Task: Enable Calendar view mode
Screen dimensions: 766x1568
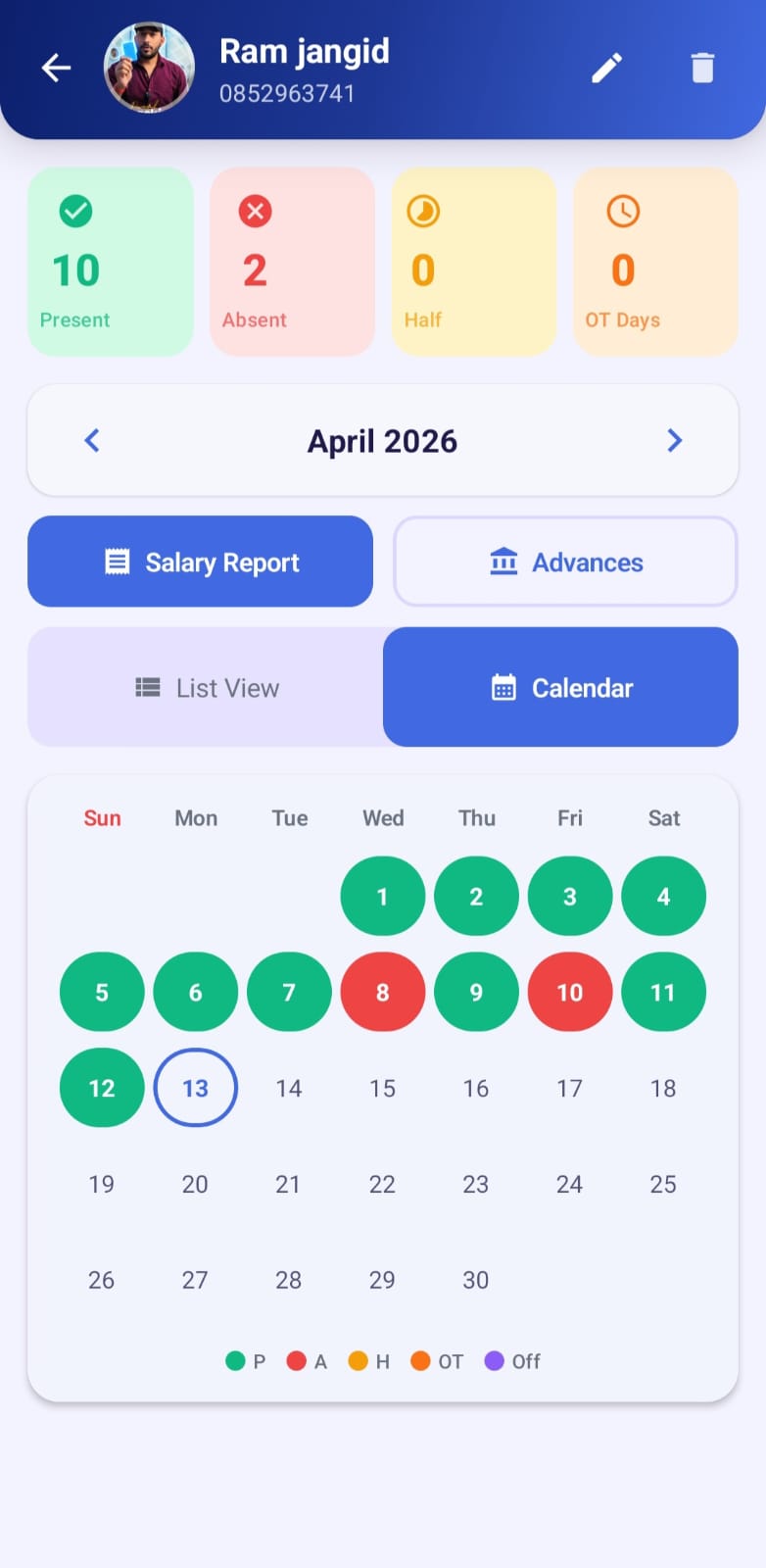Action: (x=559, y=687)
